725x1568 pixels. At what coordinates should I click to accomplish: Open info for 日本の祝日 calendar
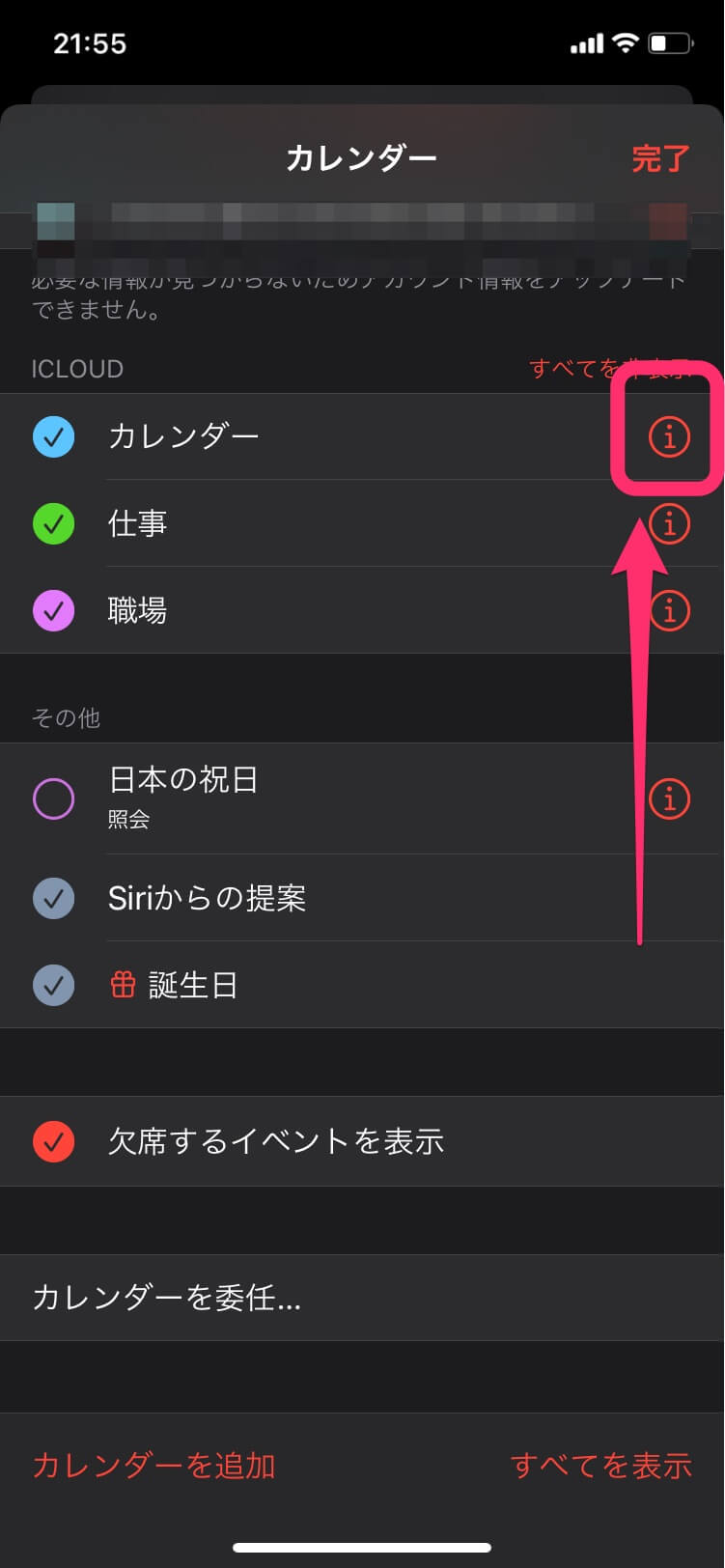point(669,798)
